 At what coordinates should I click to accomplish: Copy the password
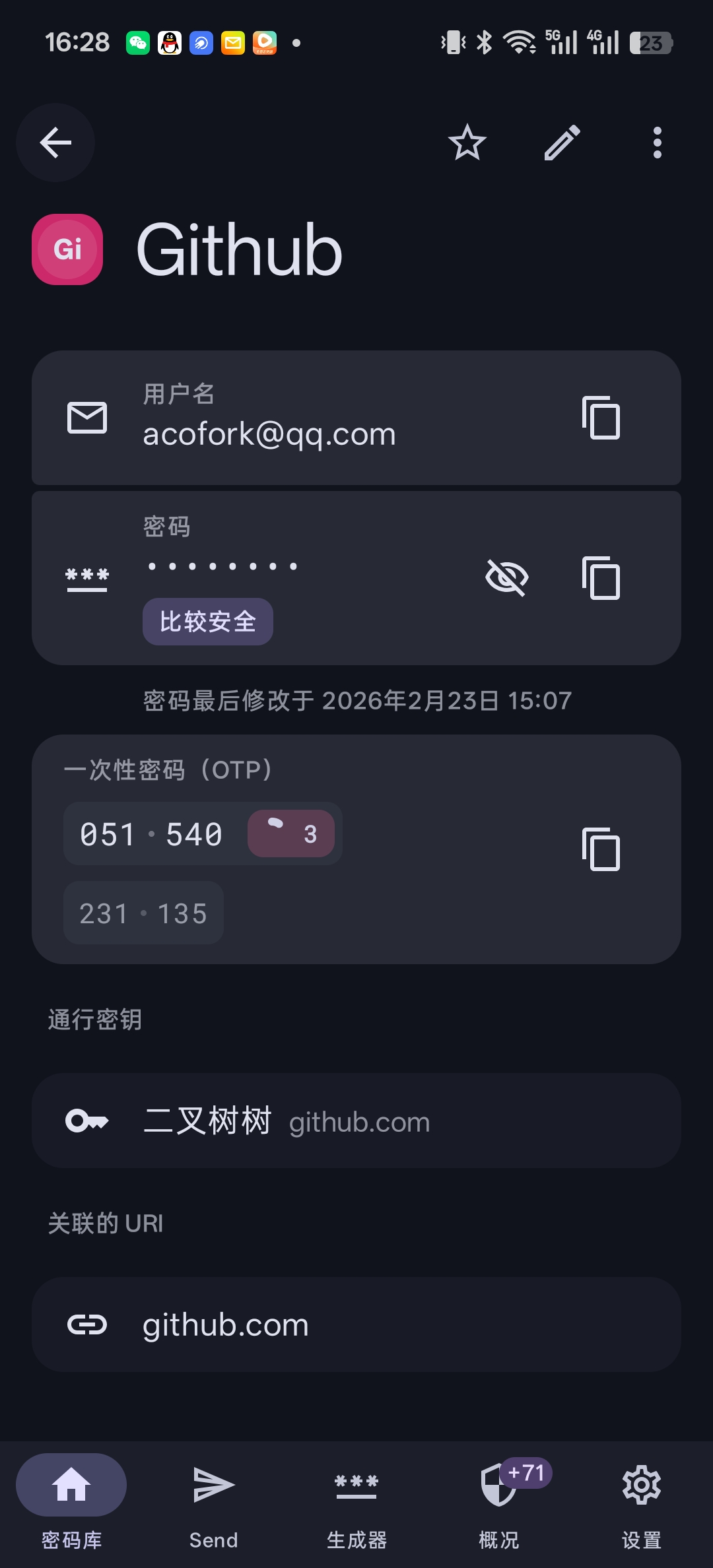tap(601, 578)
